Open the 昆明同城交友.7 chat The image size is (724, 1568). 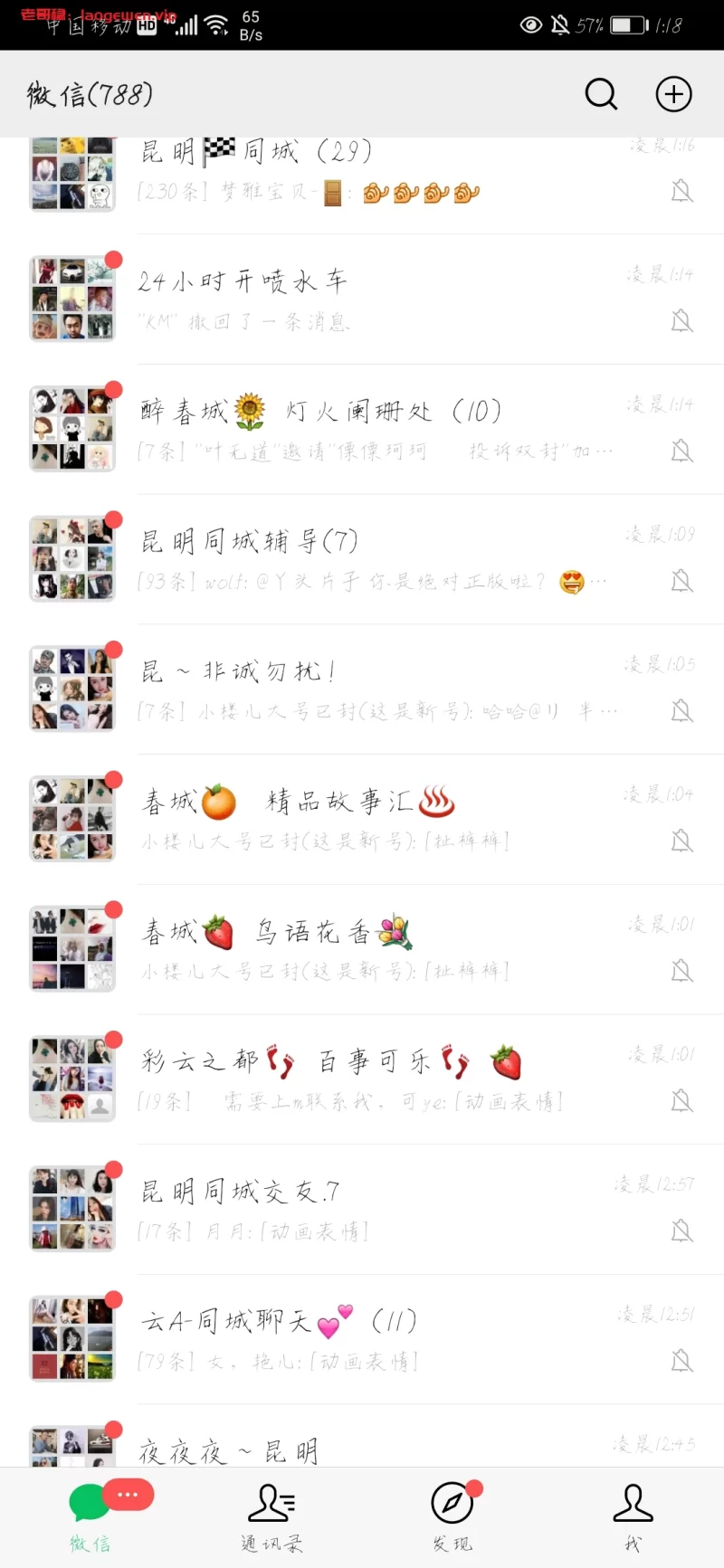tap(380, 1209)
